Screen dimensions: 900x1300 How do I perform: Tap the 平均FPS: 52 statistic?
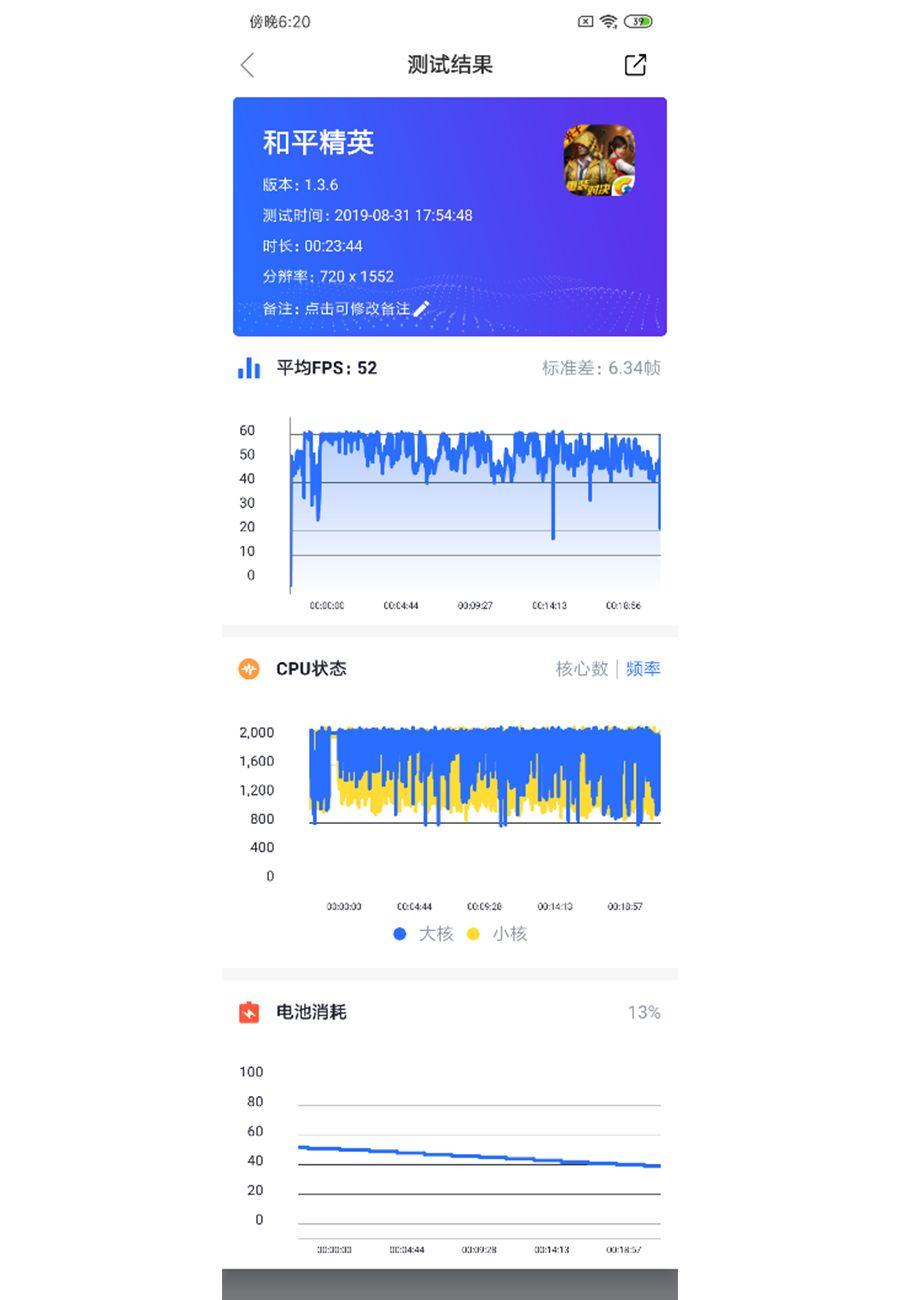pos(325,368)
